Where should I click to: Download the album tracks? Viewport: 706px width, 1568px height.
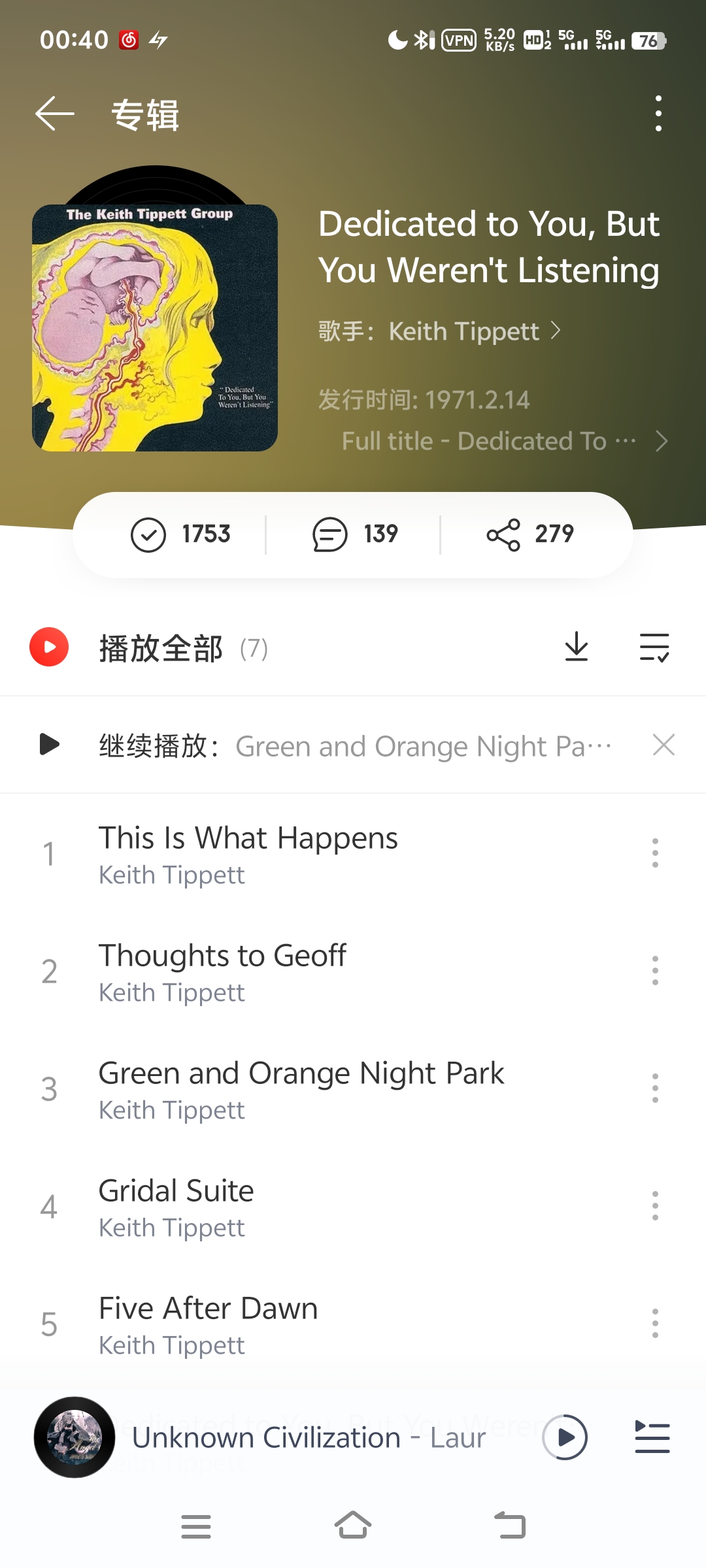click(x=576, y=647)
